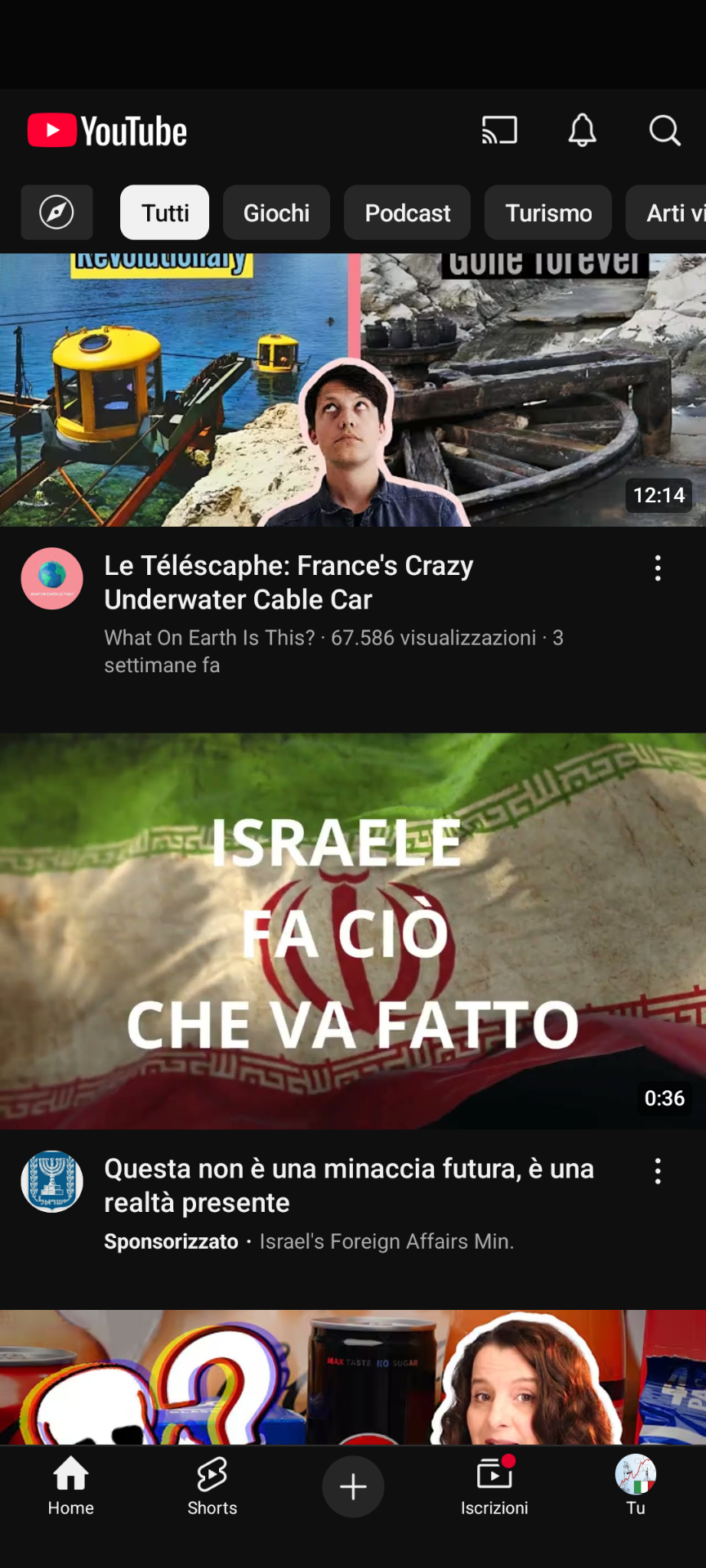Select the Tutti filter chip
The width and height of the screenshot is (706, 1568).
coord(165,212)
